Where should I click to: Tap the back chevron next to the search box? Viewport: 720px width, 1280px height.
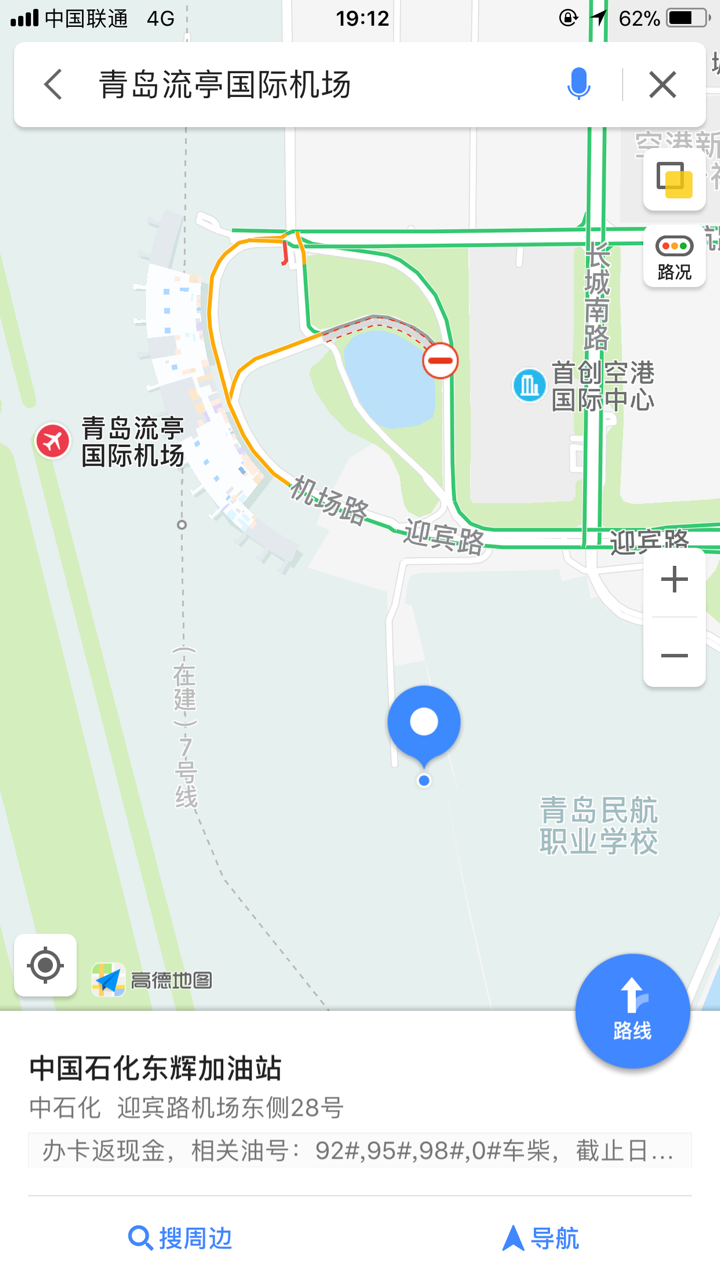pyautogui.click(x=52, y=85)
